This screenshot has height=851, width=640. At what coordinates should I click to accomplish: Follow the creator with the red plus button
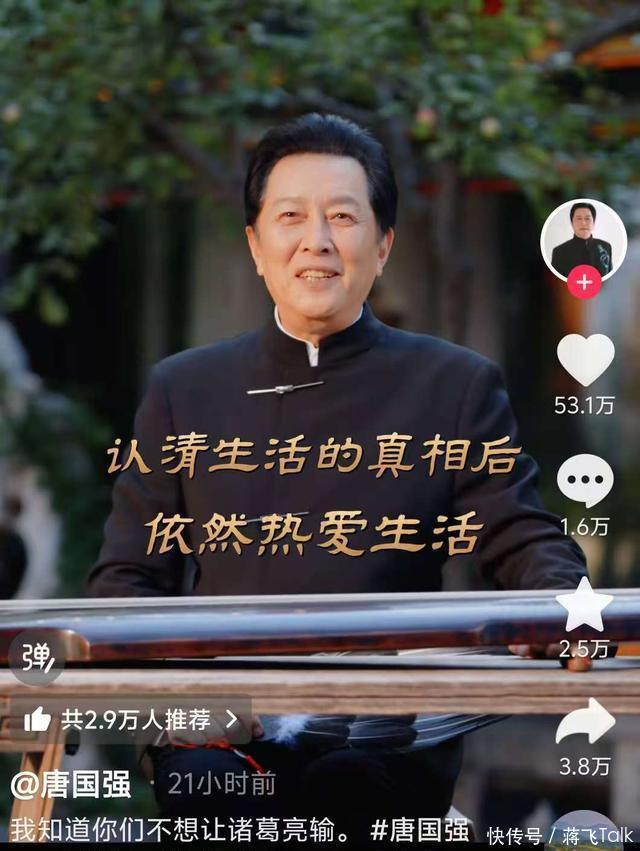584,282
